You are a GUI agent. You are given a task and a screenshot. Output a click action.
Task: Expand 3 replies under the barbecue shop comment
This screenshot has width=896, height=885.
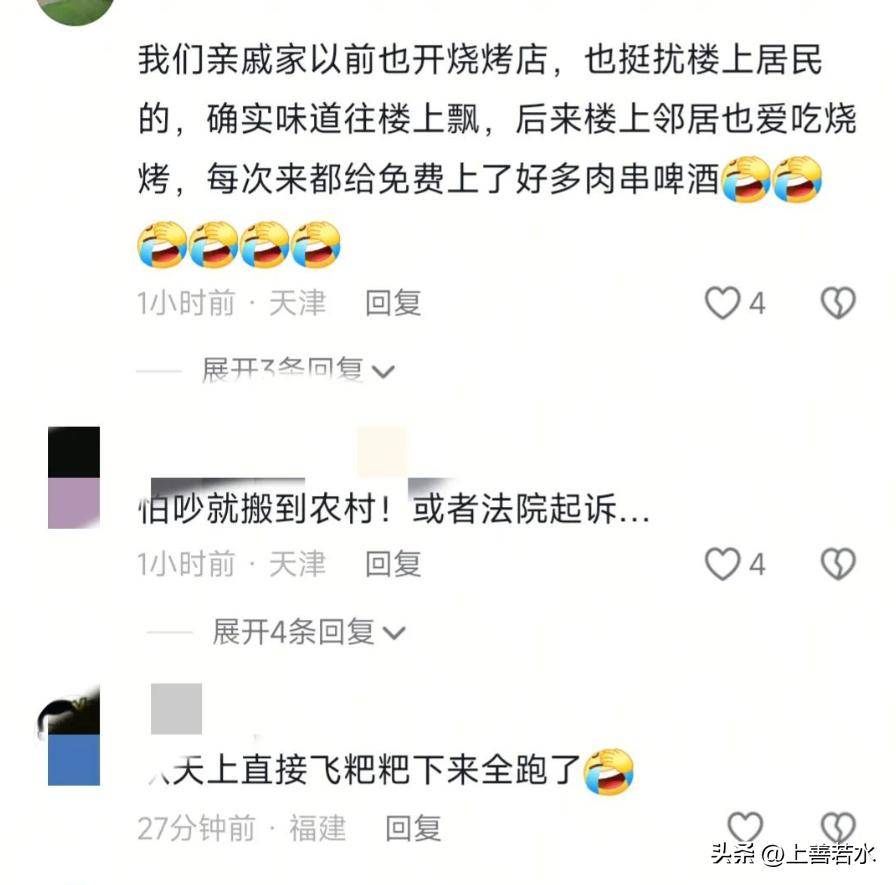pyautogui.click(x=299, y=371)
